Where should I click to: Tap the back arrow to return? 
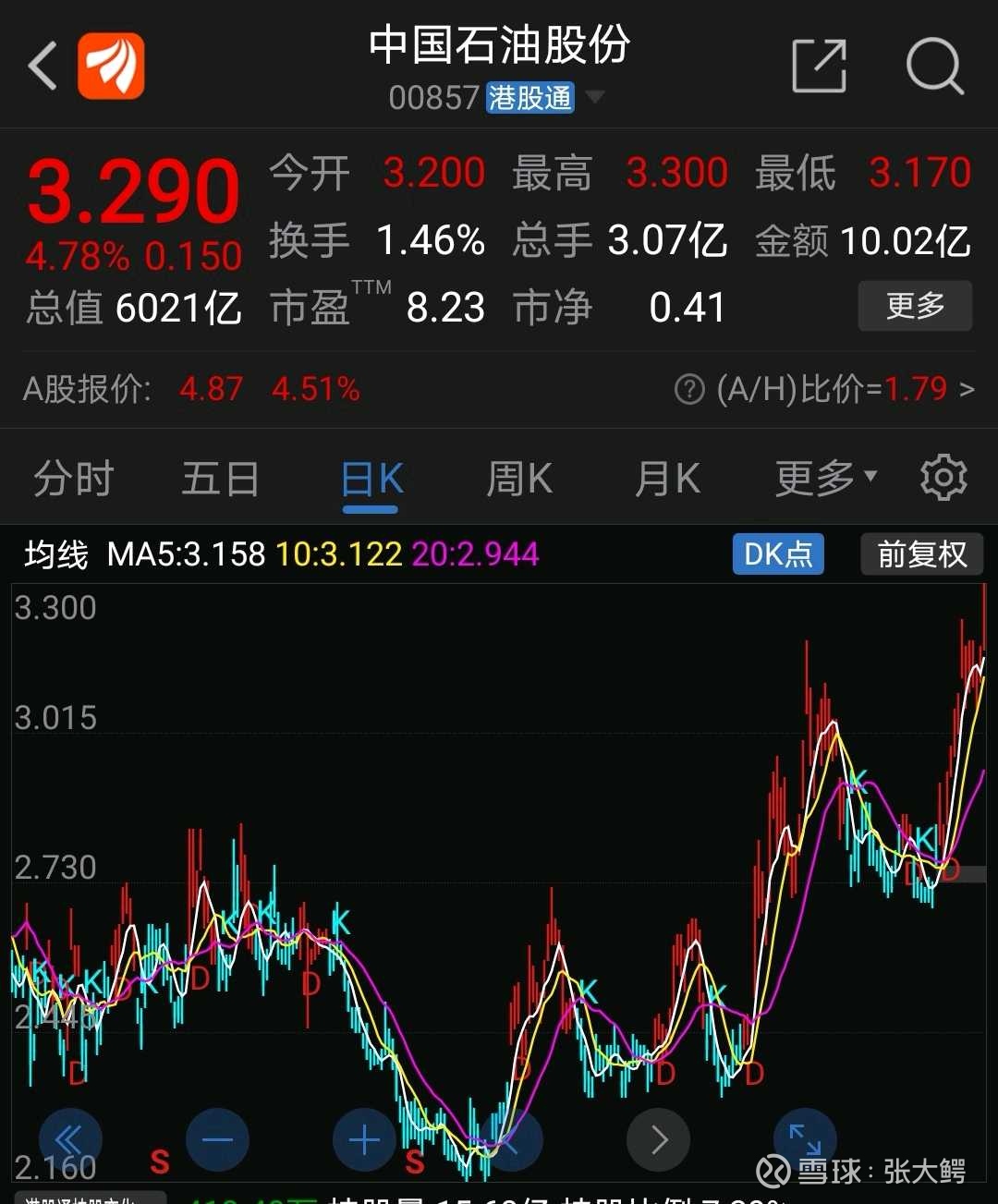(41, 65)
